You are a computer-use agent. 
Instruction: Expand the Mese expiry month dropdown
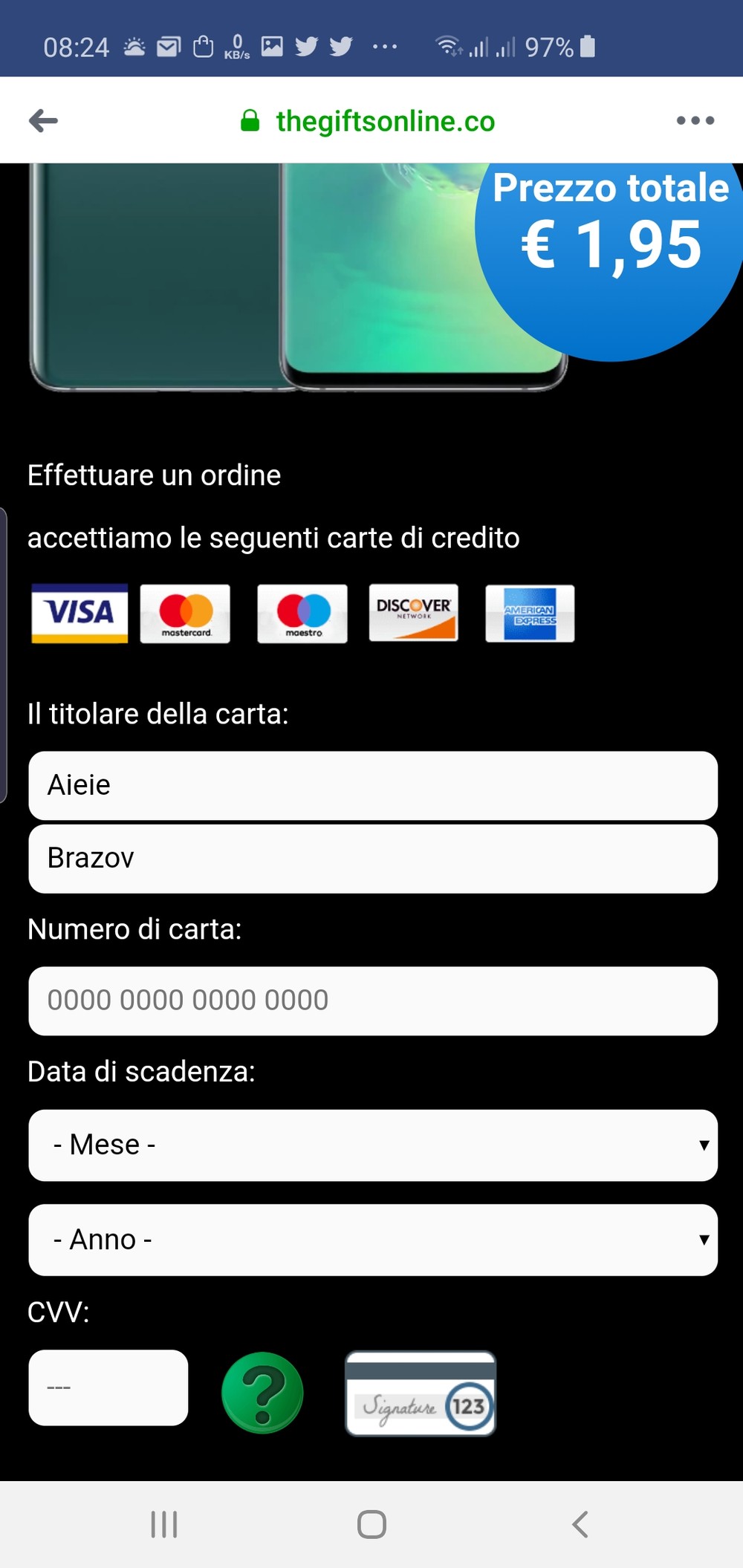(x=373, y=1145)
